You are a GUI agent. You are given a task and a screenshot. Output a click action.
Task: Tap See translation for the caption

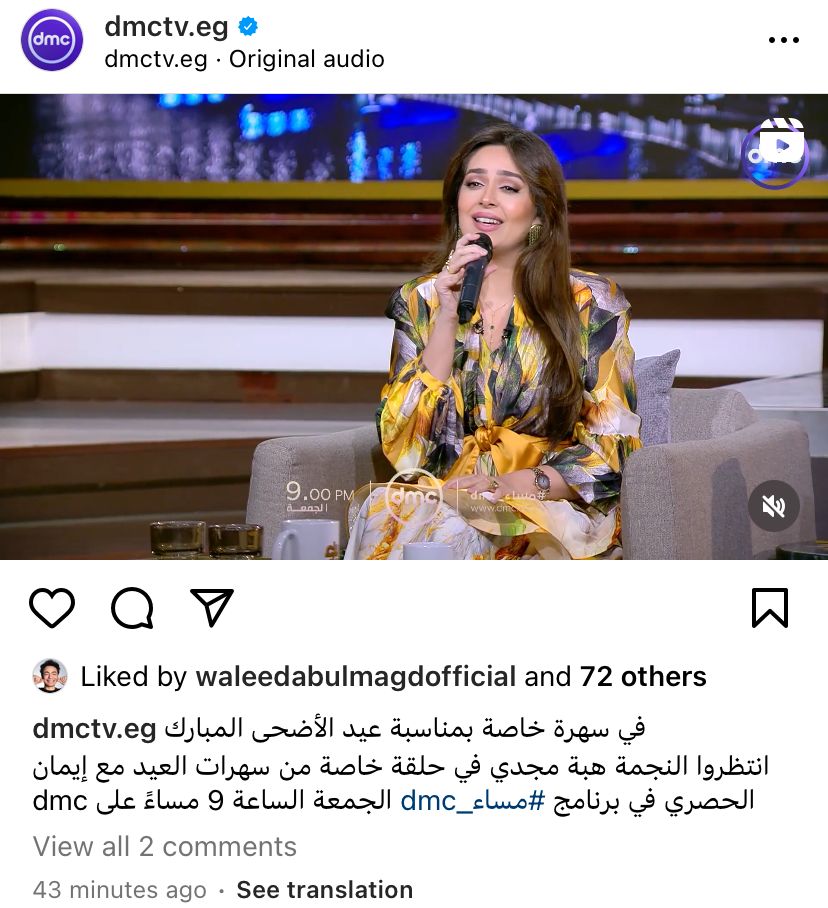[324, 889]
